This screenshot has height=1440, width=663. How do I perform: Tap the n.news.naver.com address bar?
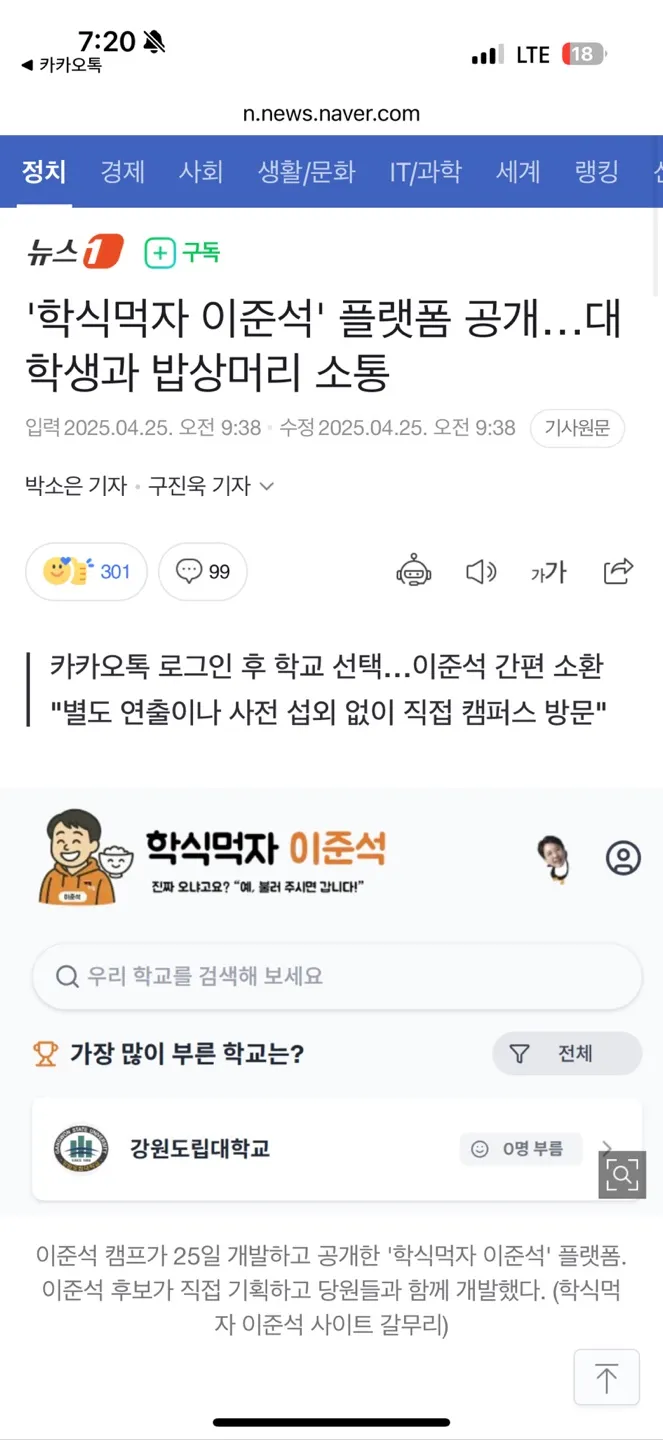click(x=331, y=113)
